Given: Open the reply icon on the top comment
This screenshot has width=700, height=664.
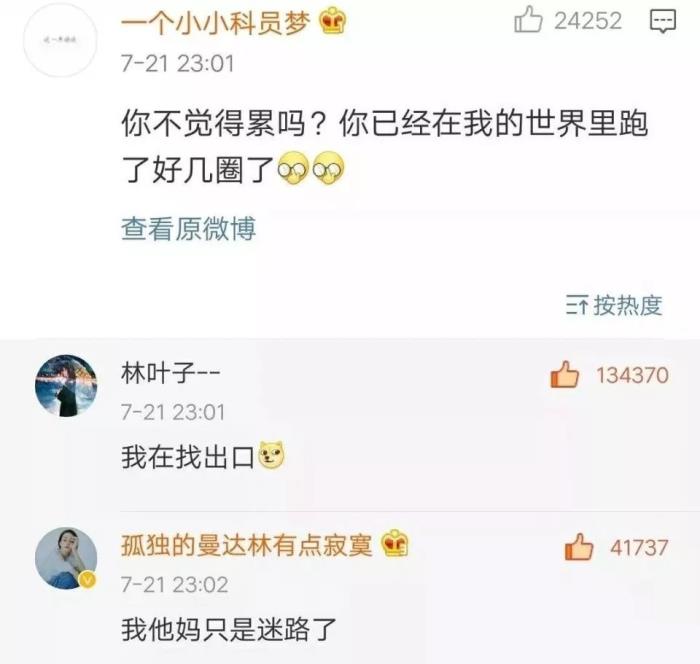Looking at the screenshot, I should (662, 20).
